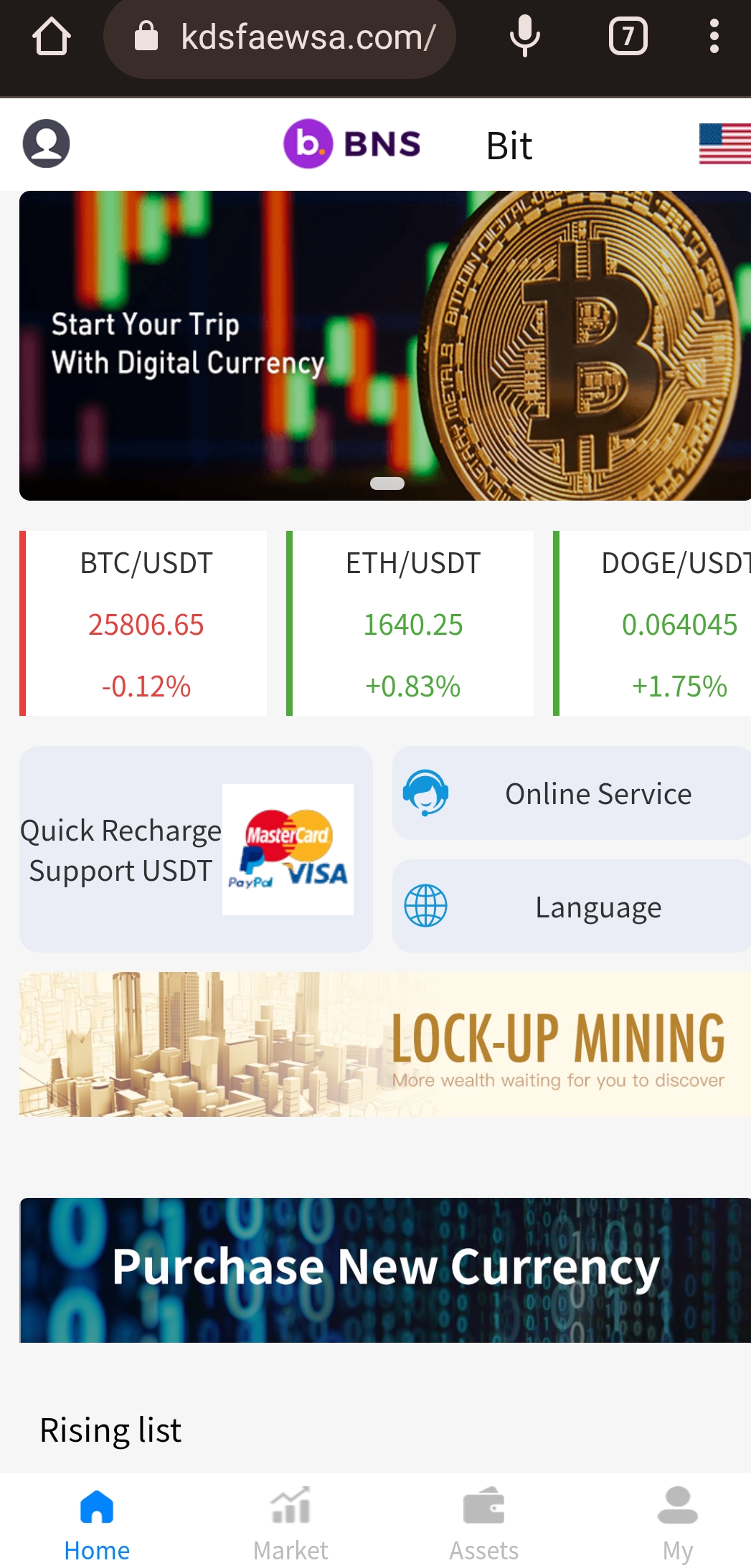Open the browser home button
Viewport: 751px width, 1568px height.
click(x=52, y=37)
